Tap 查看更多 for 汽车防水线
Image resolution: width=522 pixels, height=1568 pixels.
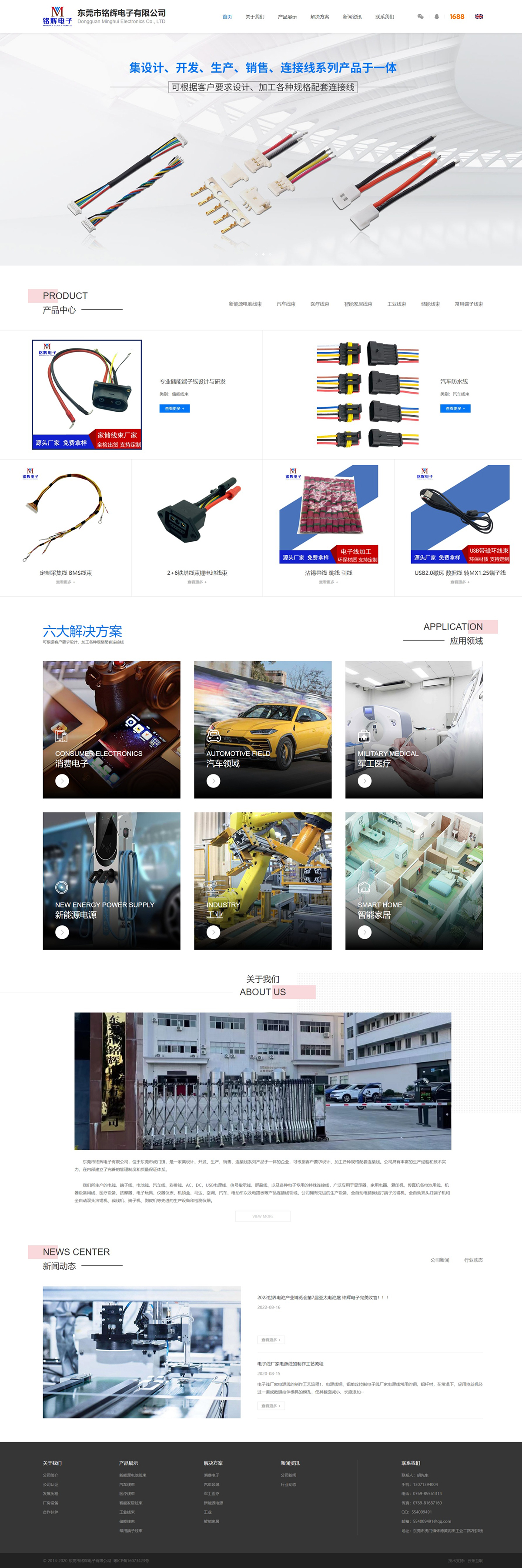coord(455,408)
